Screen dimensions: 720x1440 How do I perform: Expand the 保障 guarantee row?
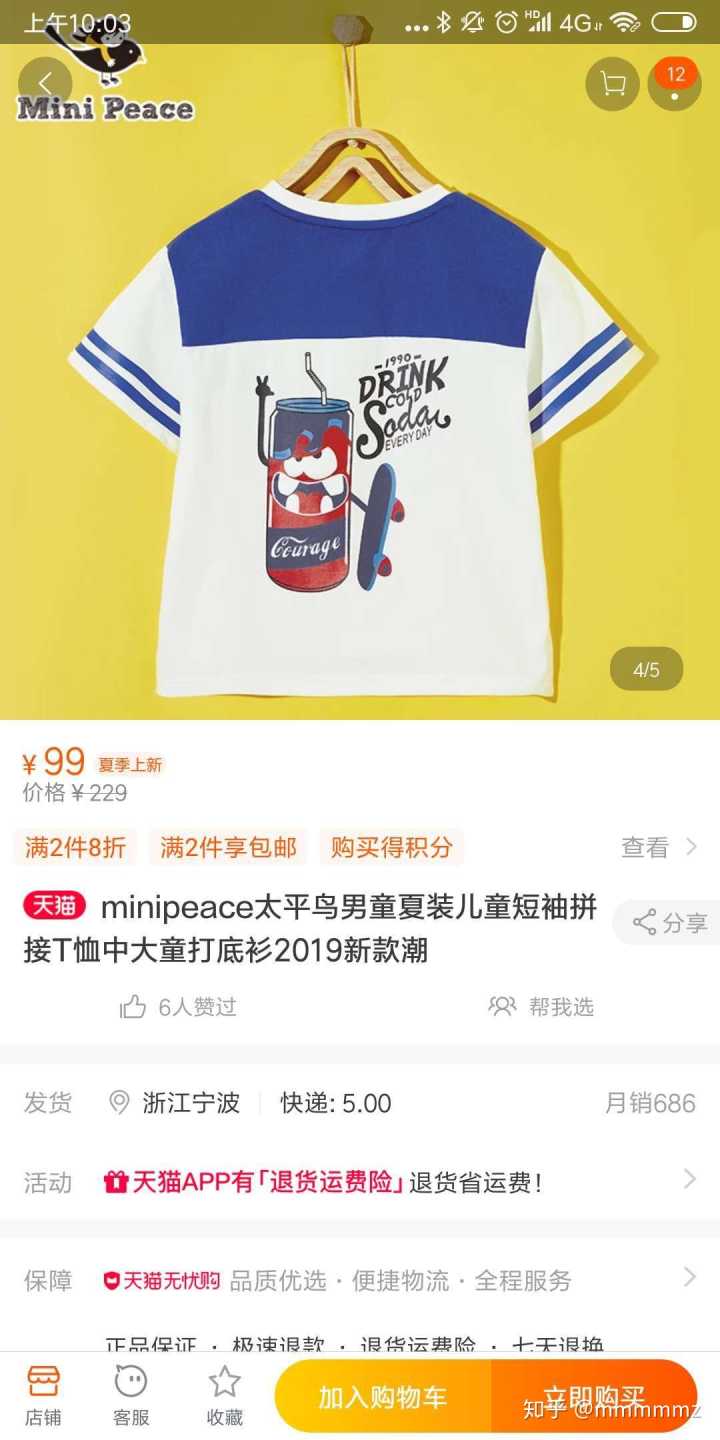tap(360, 1280)
